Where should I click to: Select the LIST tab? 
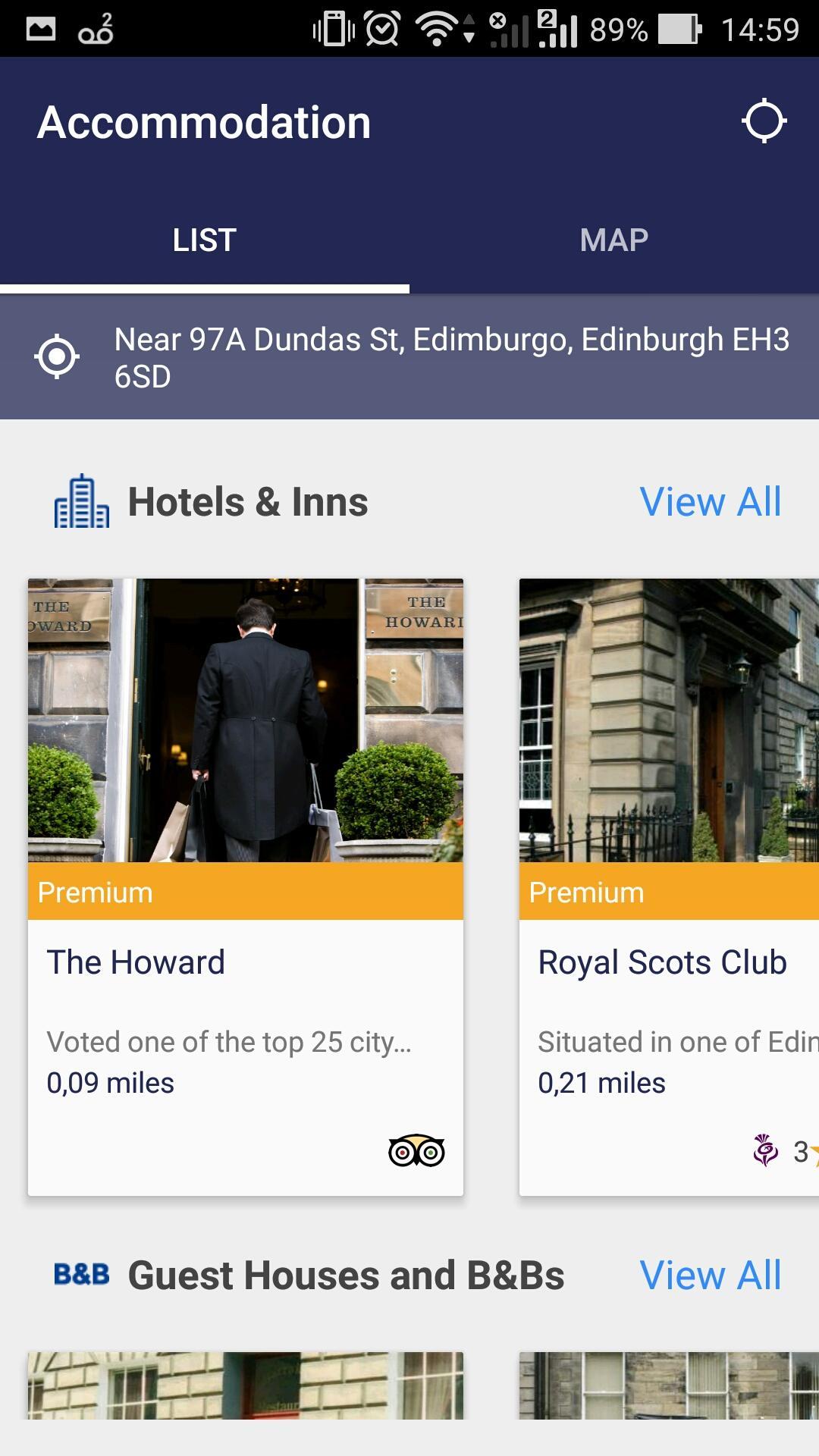(x=203, y=240)
